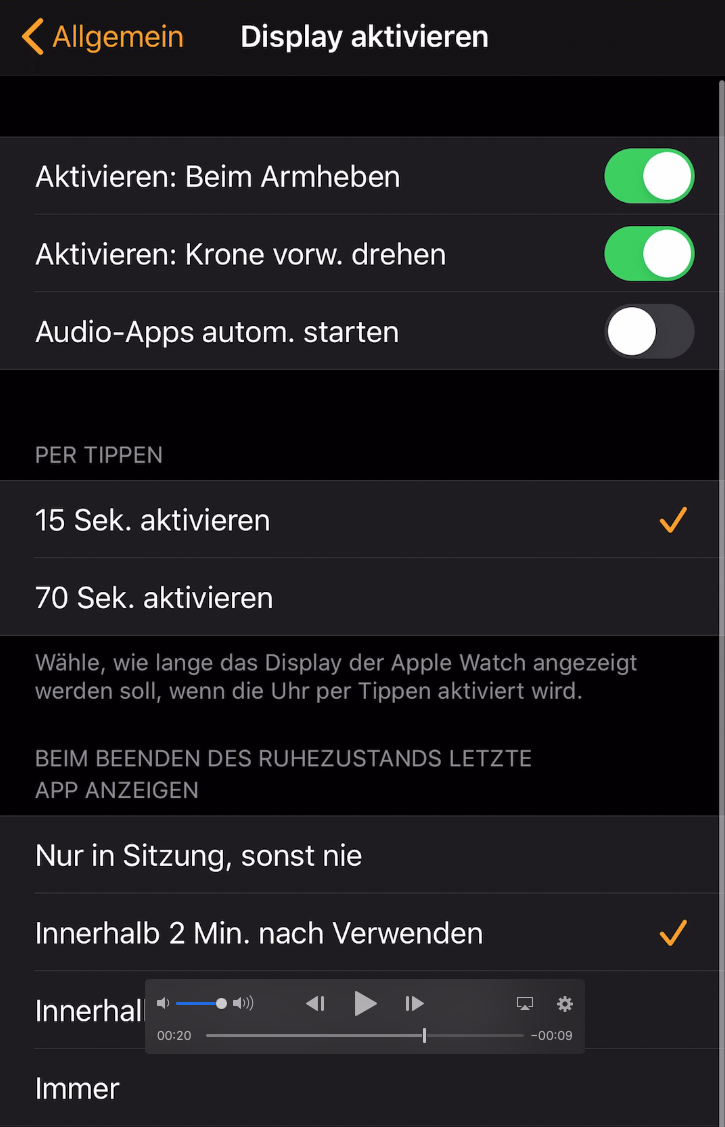Set volume to maximum with loud-speaker icon
The height and width of the screenshot is (1127, 725).
pos(244,1003)
